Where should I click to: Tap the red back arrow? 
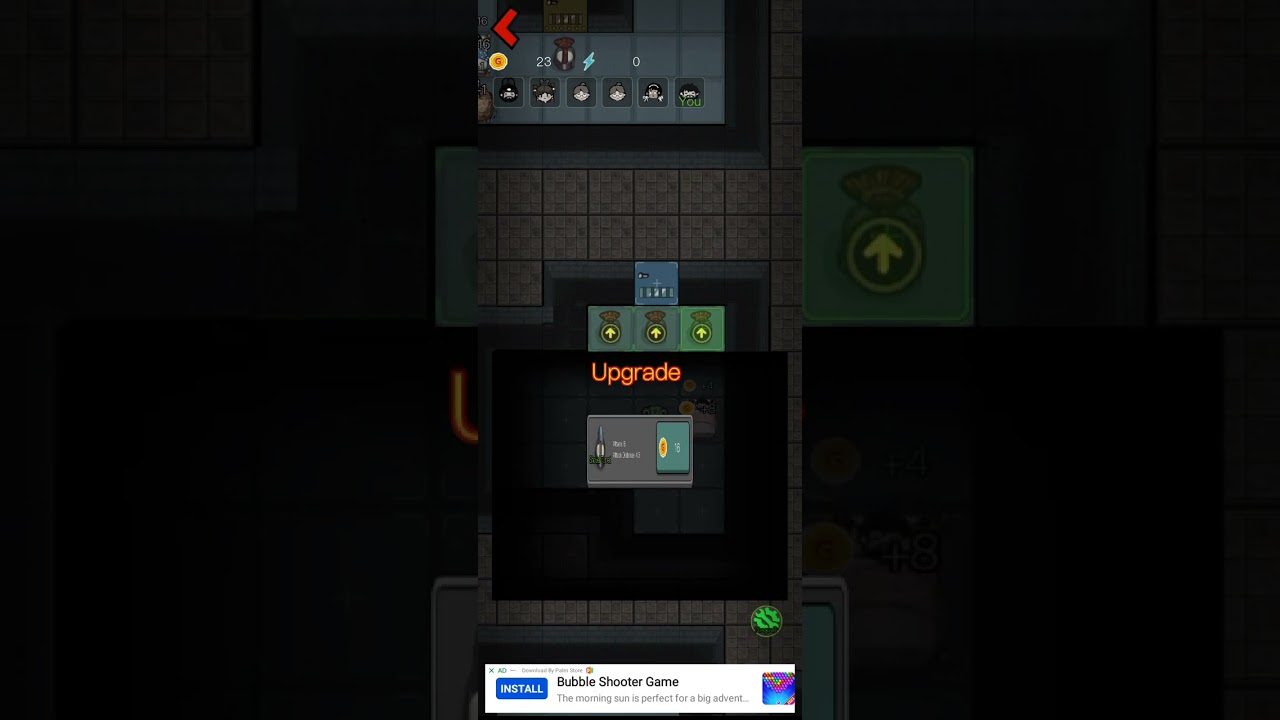(x=506, y=29)
